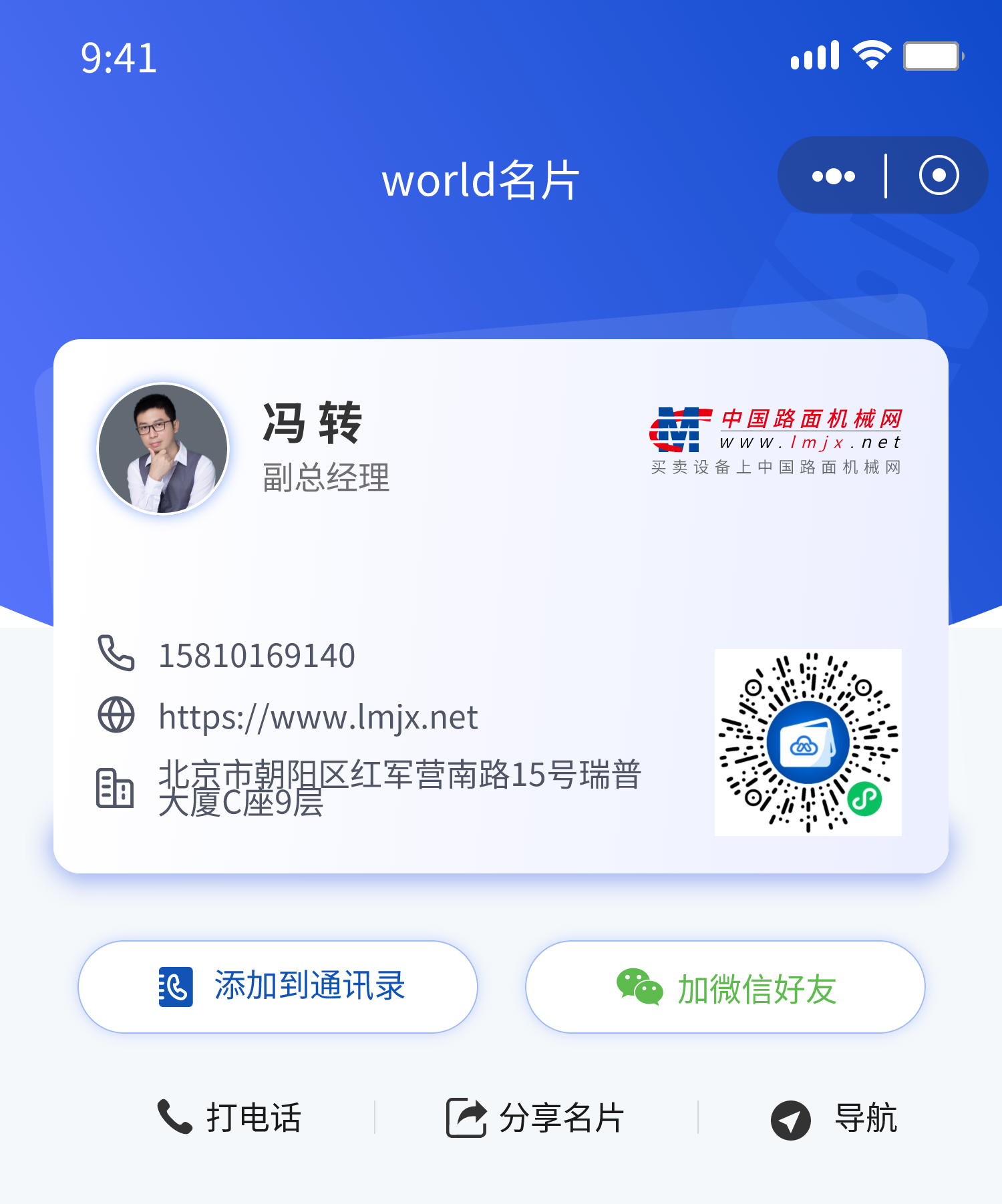Open the mini program more-options menu
This screenshot has height=1204, width=1002.
[x=833, y=176]
